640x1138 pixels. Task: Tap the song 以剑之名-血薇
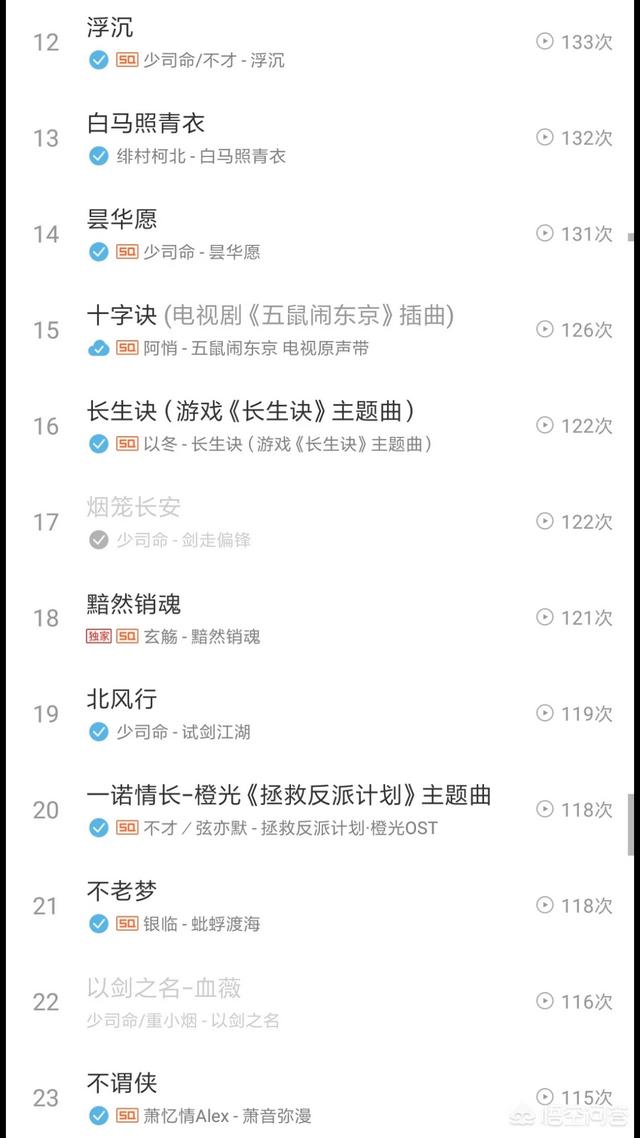tap(319, 1002)
